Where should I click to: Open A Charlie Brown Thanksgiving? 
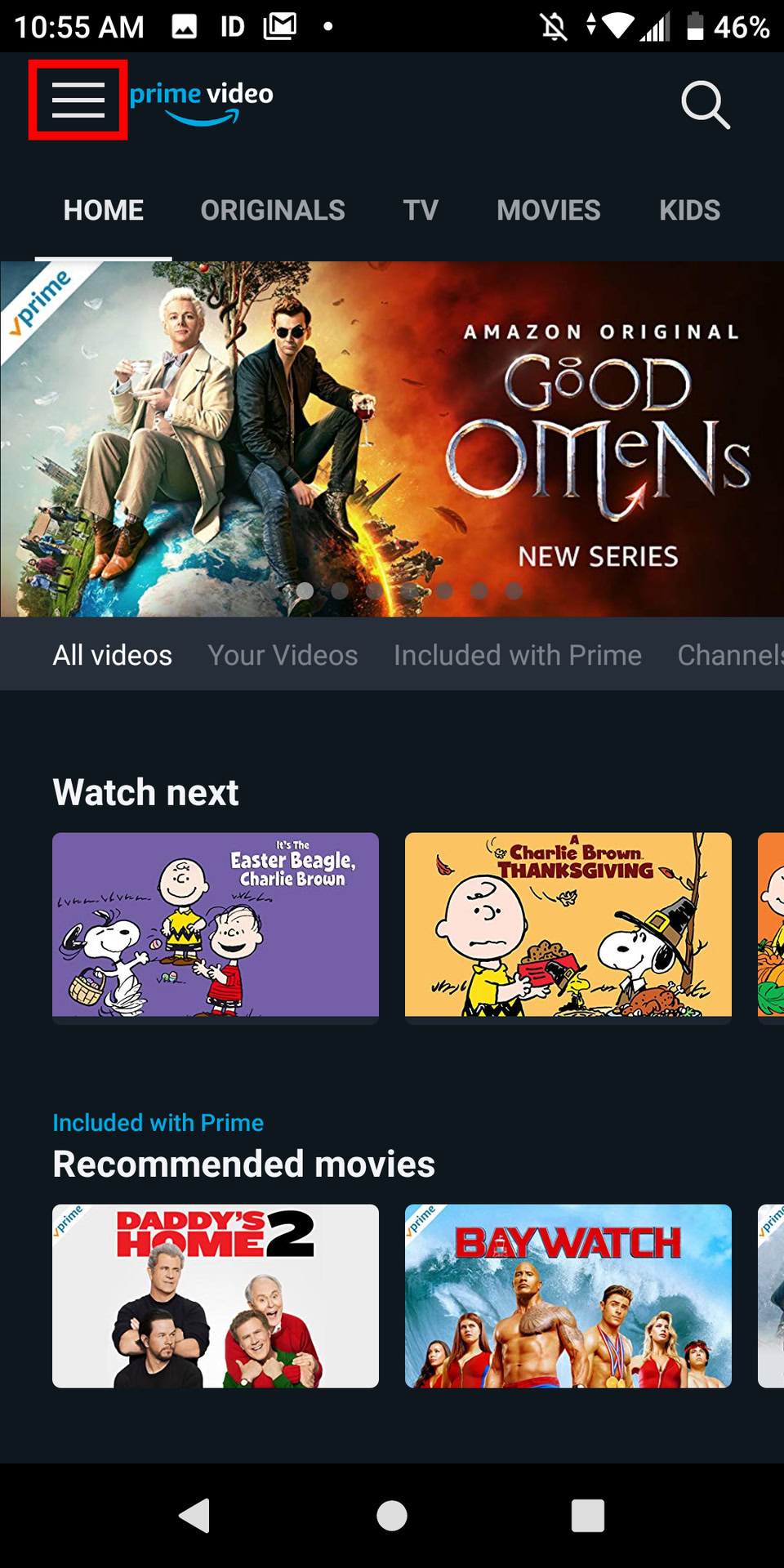click(x=568, y=924)
